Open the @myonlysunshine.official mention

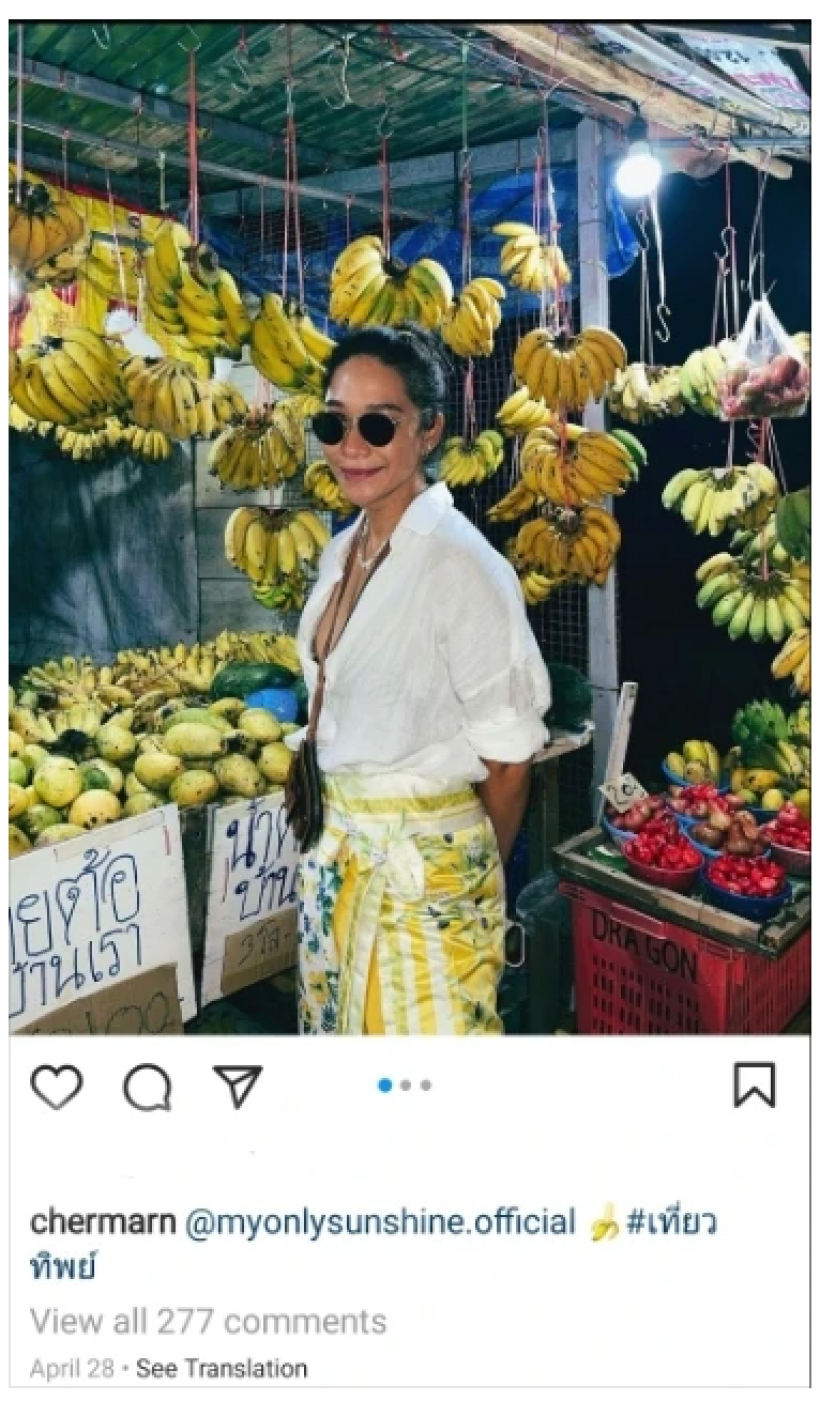point(380,1222)
